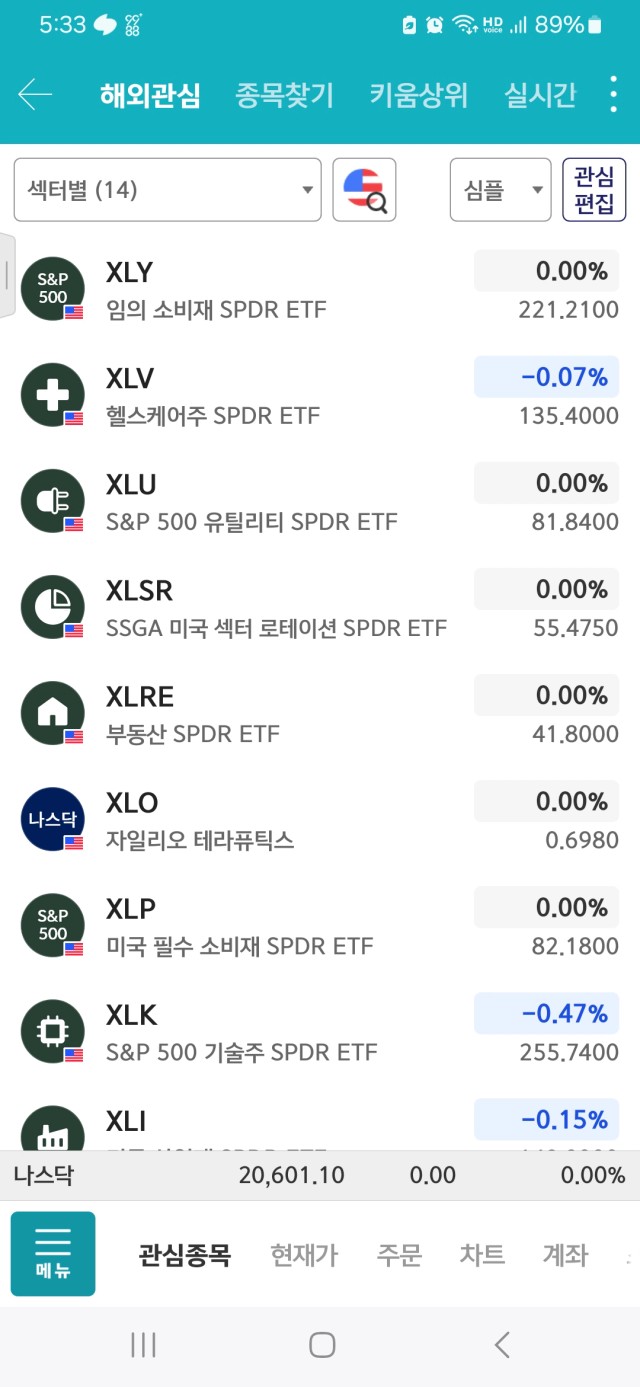Screen dimensions: 640x1387
Task: View the XLRE 부동산 SPDR ETF row
Action: 320,714
